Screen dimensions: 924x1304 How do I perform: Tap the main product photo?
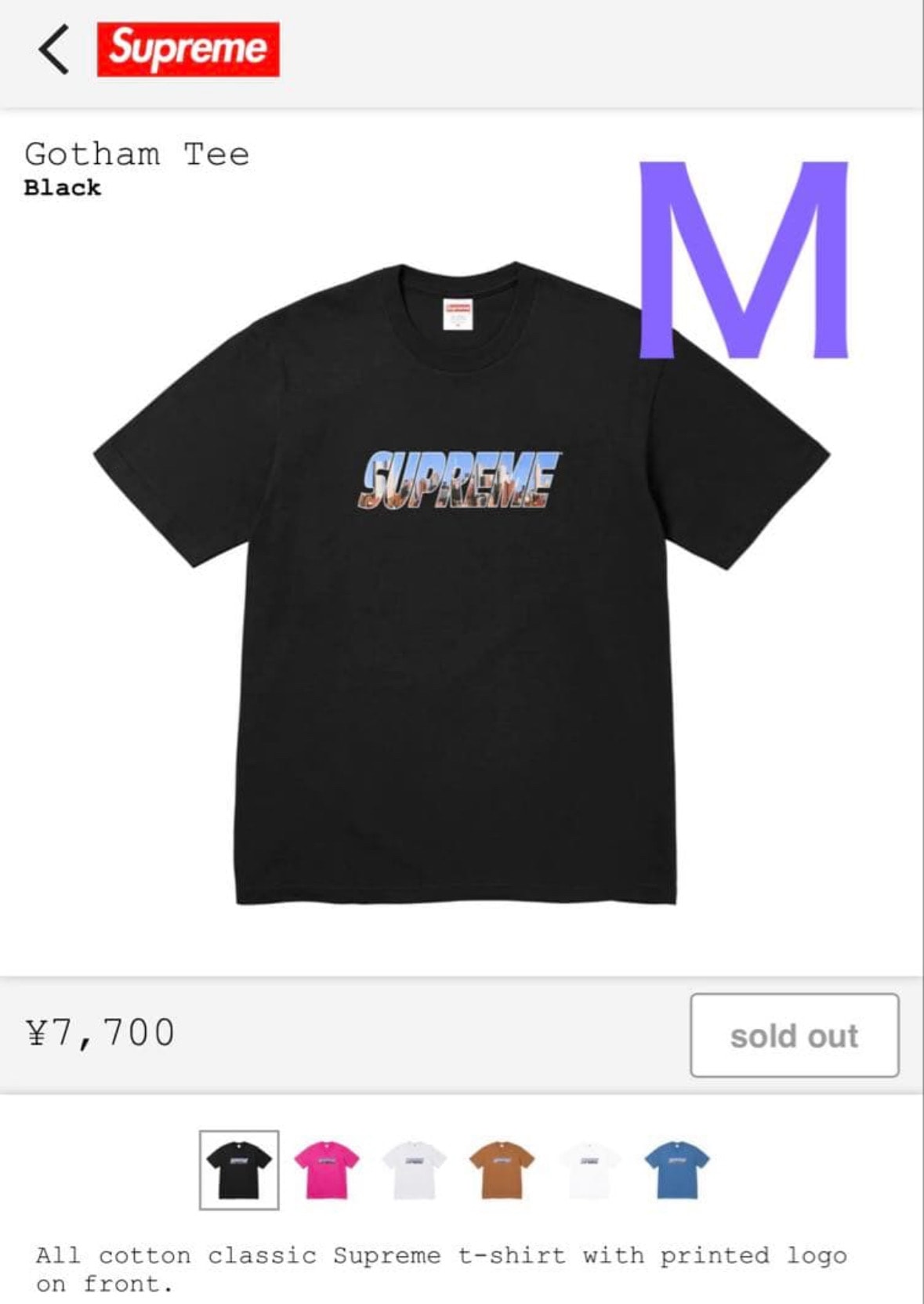pyautogui.click(x=462, y=705)
